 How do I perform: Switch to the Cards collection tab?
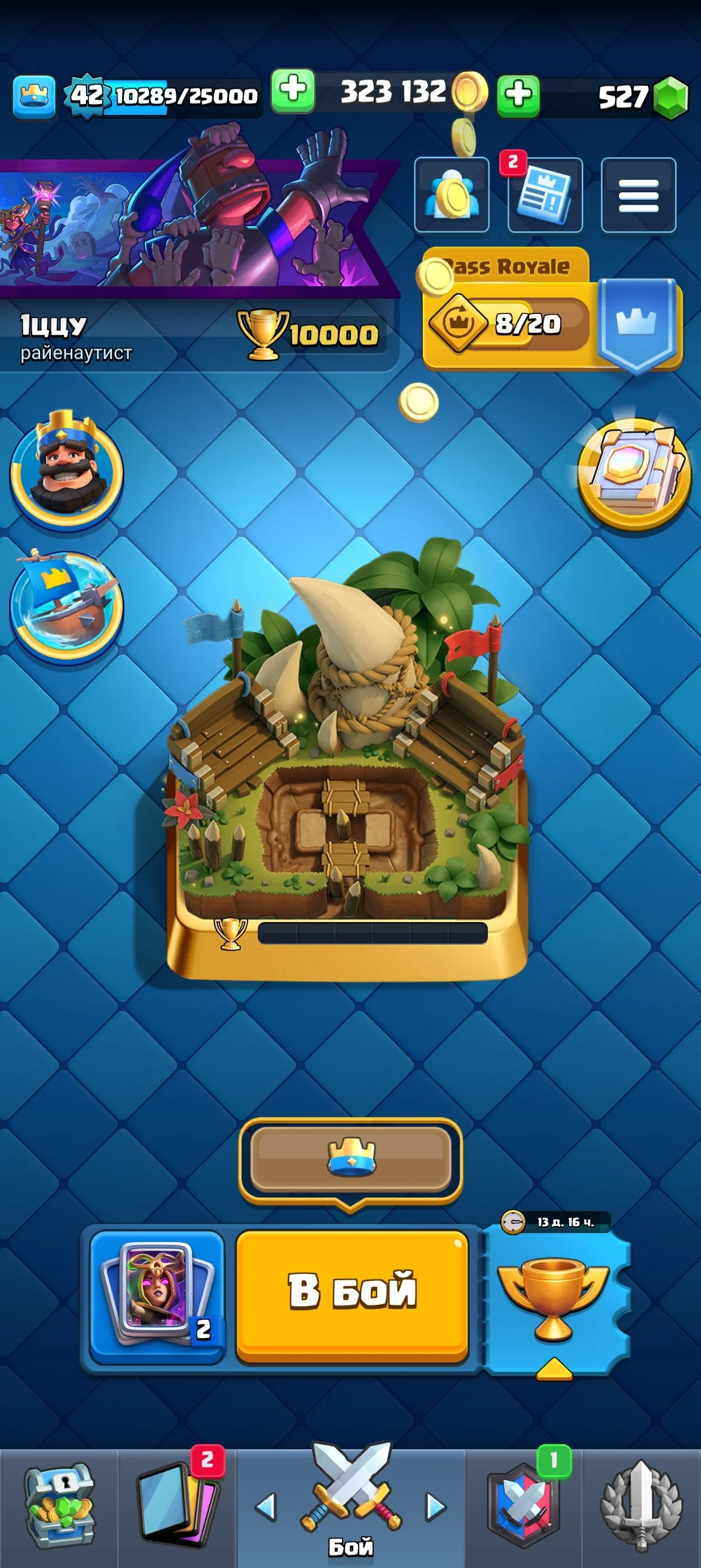click(176, 1506)
